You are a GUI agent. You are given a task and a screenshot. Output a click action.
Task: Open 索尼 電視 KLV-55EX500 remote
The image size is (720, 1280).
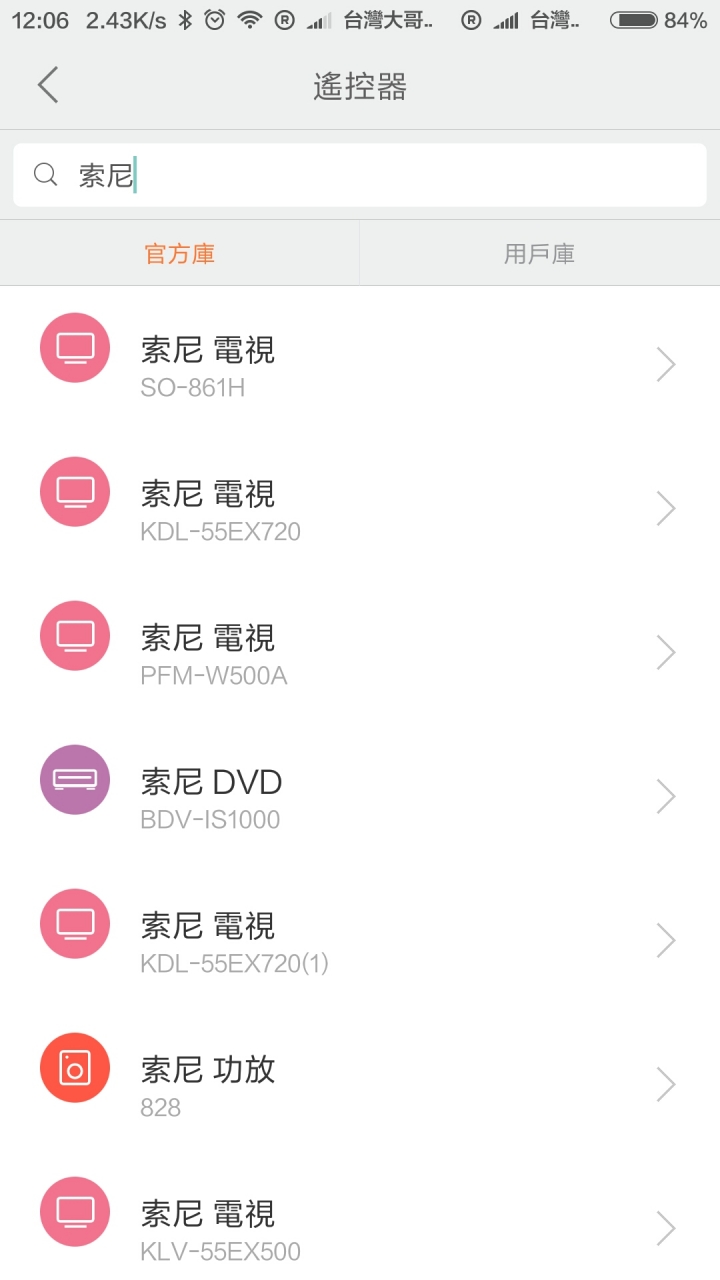pyautogui.click(x=360, y=1228)
